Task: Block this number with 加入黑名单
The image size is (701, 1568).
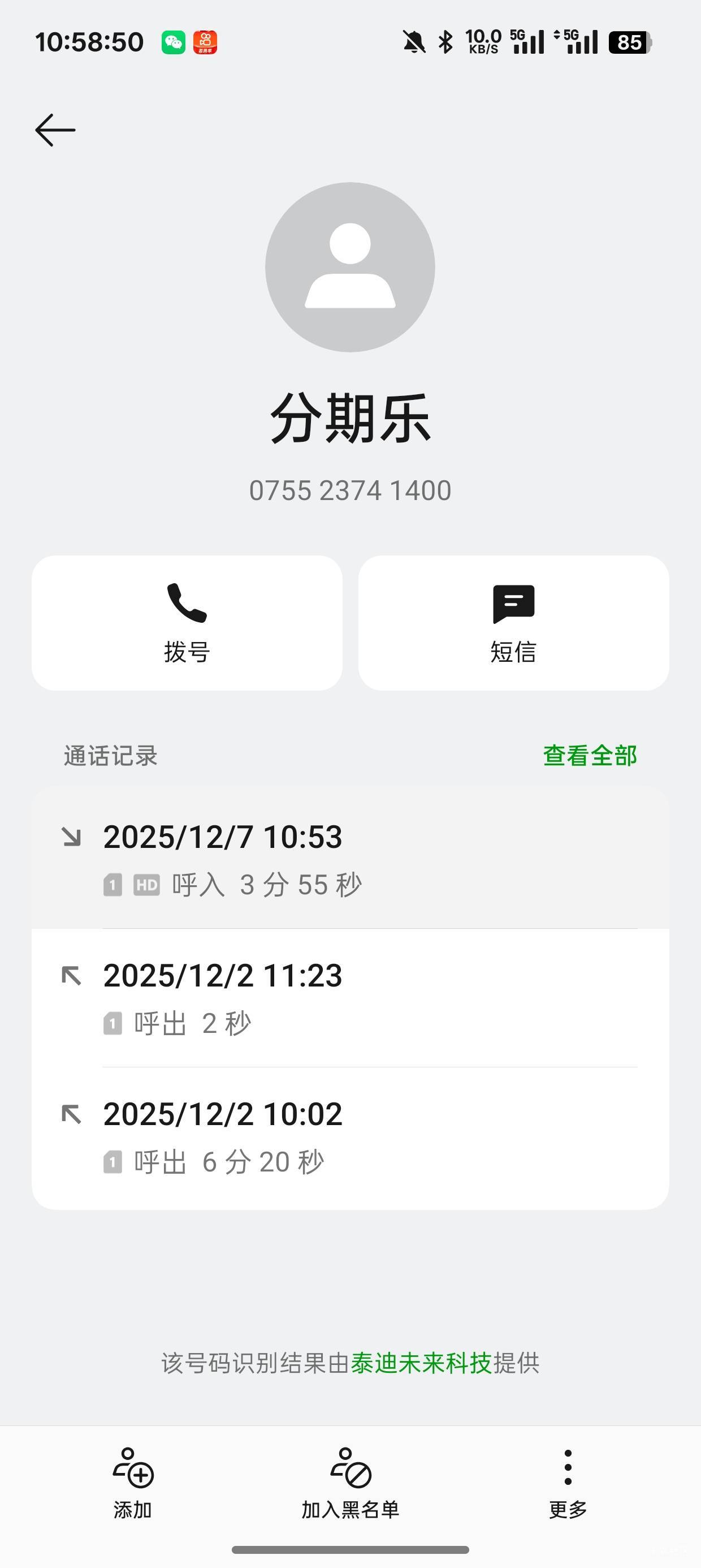Action: coord(350,1483)
